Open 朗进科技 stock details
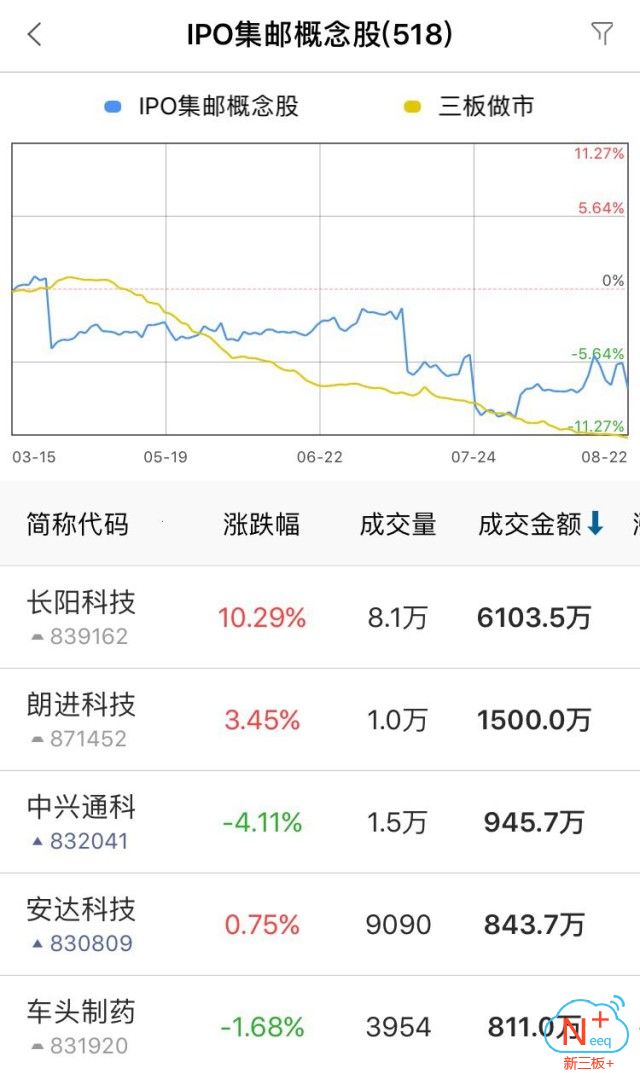The height and width of the screenshot is (1073, 640). (x=320, y=720)
